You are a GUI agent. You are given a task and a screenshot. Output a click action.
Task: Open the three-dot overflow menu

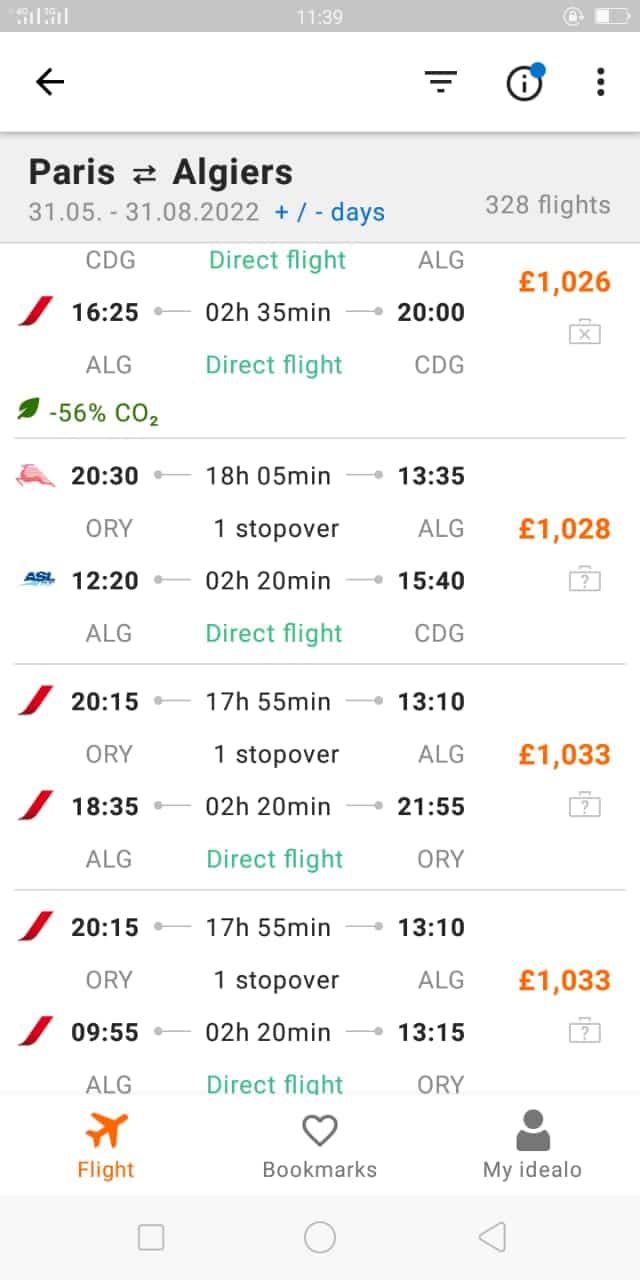click(x=600, y=82)
